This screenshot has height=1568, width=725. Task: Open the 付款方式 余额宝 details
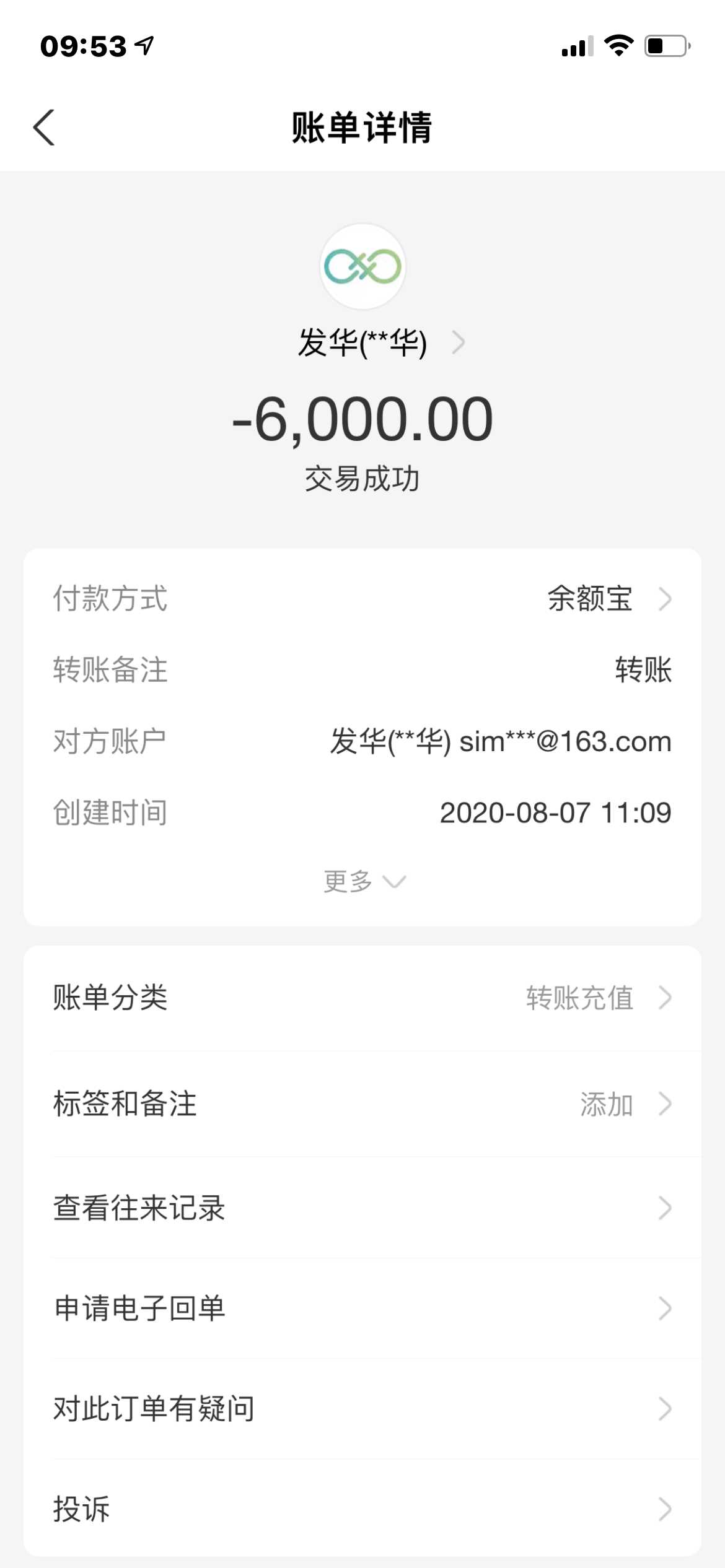pos(607,599)
